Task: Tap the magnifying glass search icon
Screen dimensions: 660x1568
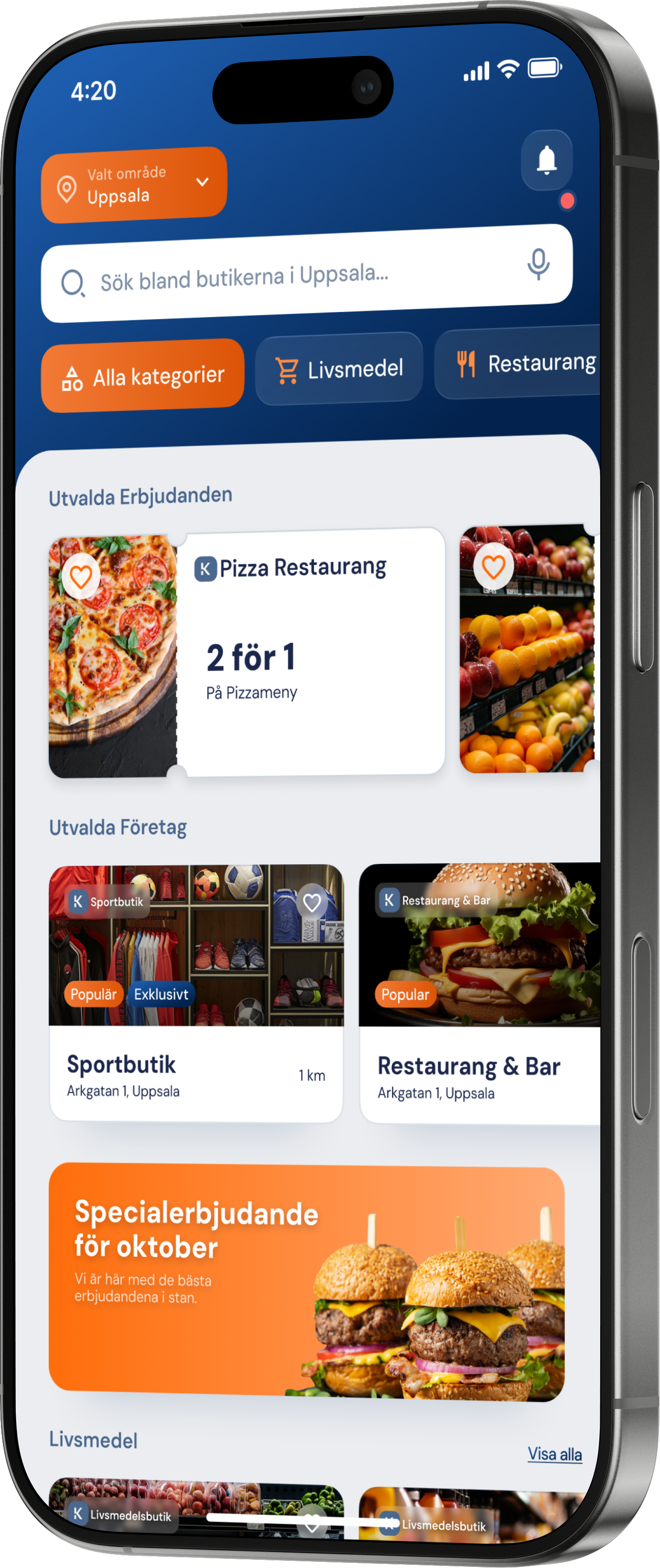Action: click(x=72, y=280)
